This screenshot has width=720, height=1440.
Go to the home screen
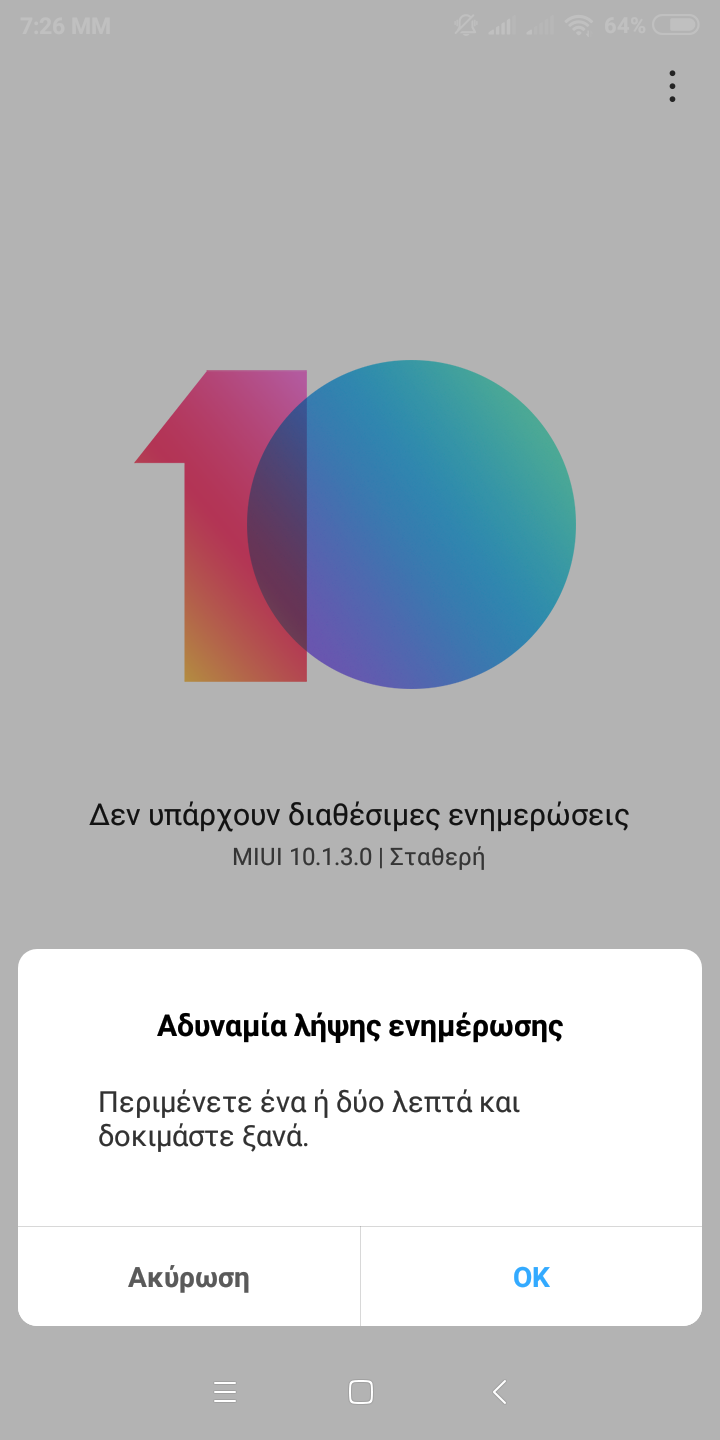click(361, 1391)
